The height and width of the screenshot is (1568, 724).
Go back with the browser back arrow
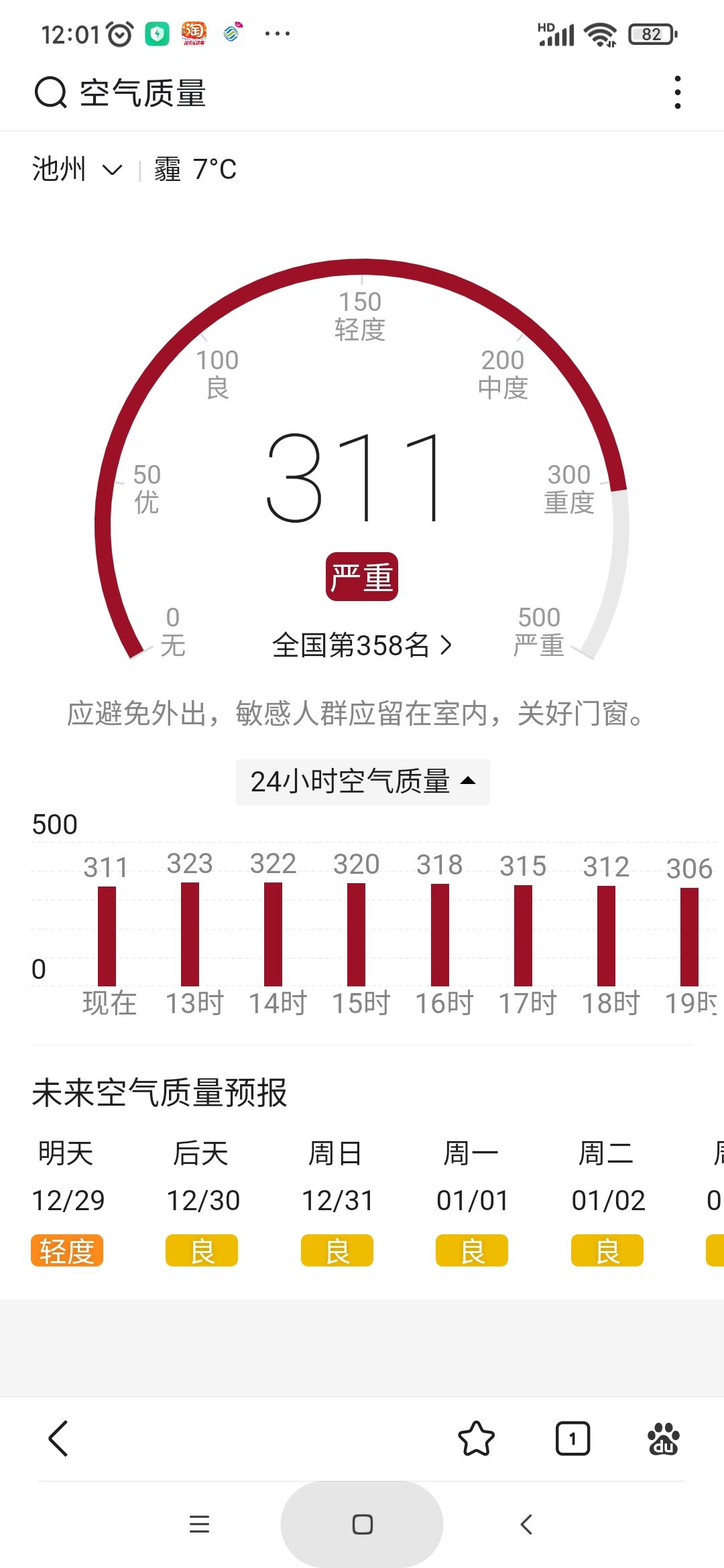[59, 1438]
